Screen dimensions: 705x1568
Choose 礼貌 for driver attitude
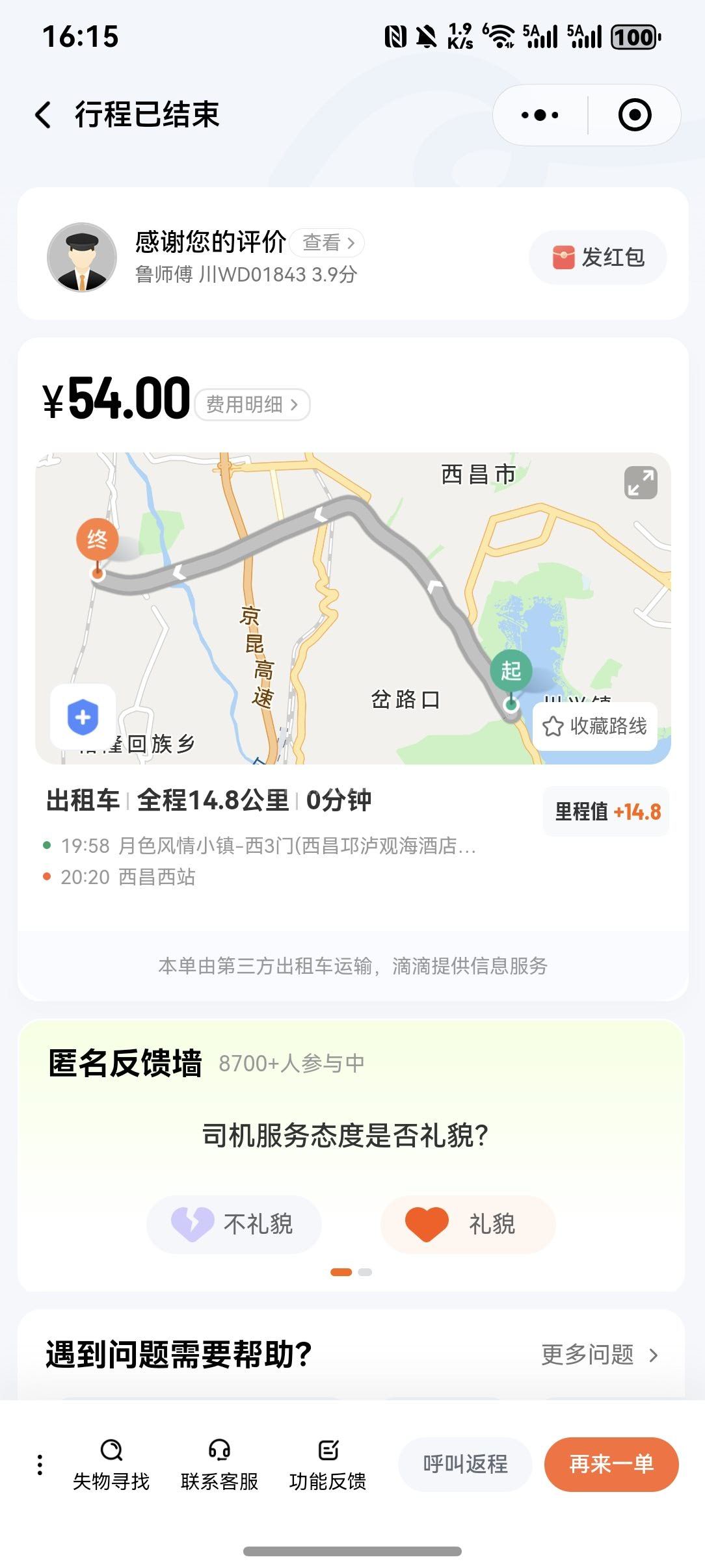pos(468,1224)
